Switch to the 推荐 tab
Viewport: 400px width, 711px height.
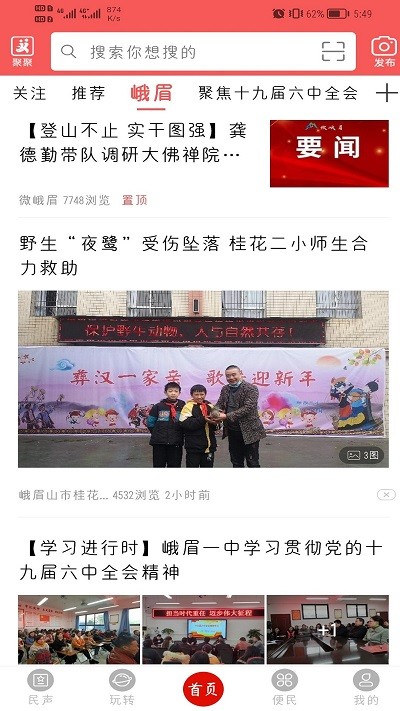coord(89,93)
